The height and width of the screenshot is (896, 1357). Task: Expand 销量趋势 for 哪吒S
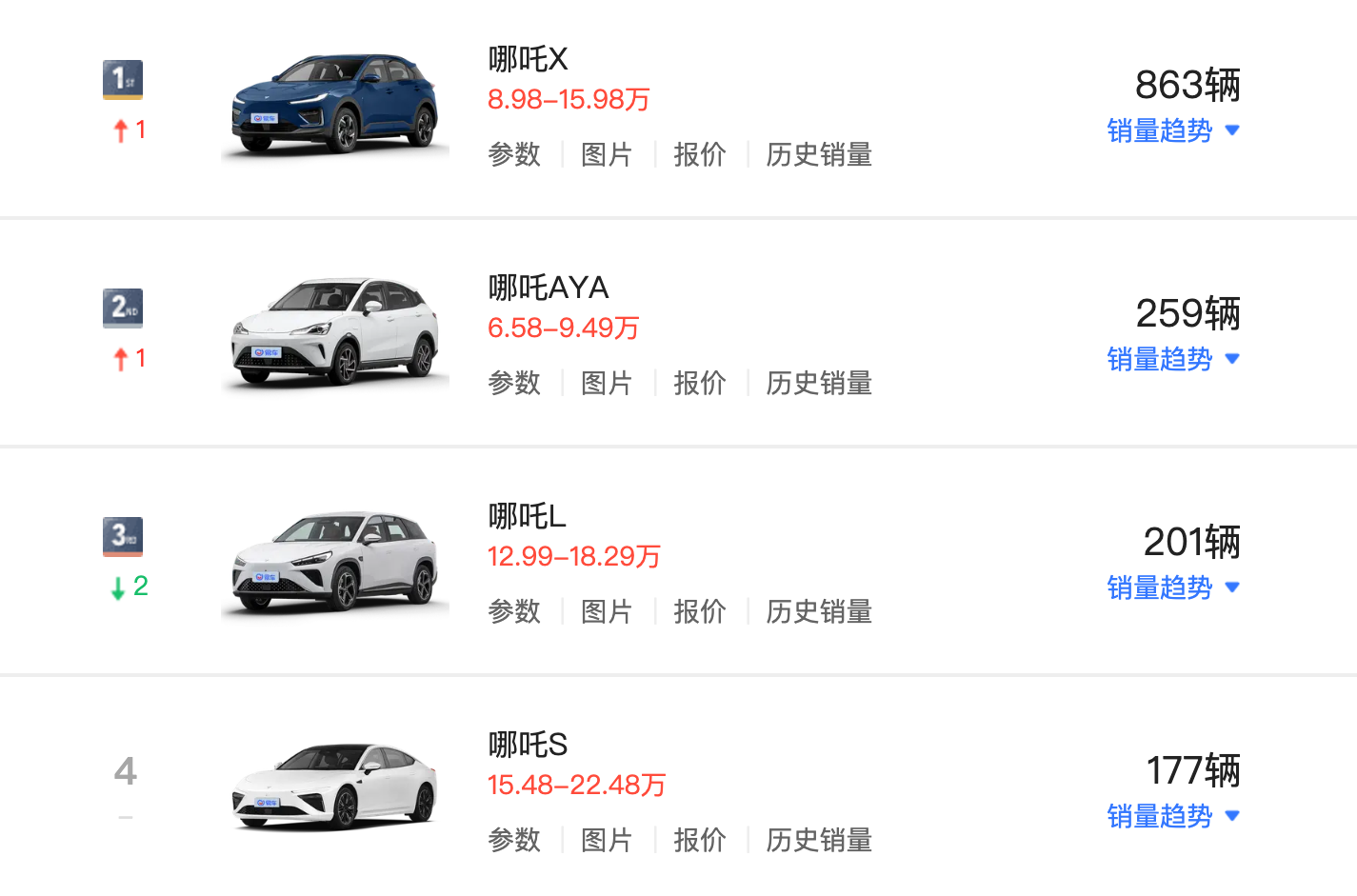click(x=1172, y=816)
